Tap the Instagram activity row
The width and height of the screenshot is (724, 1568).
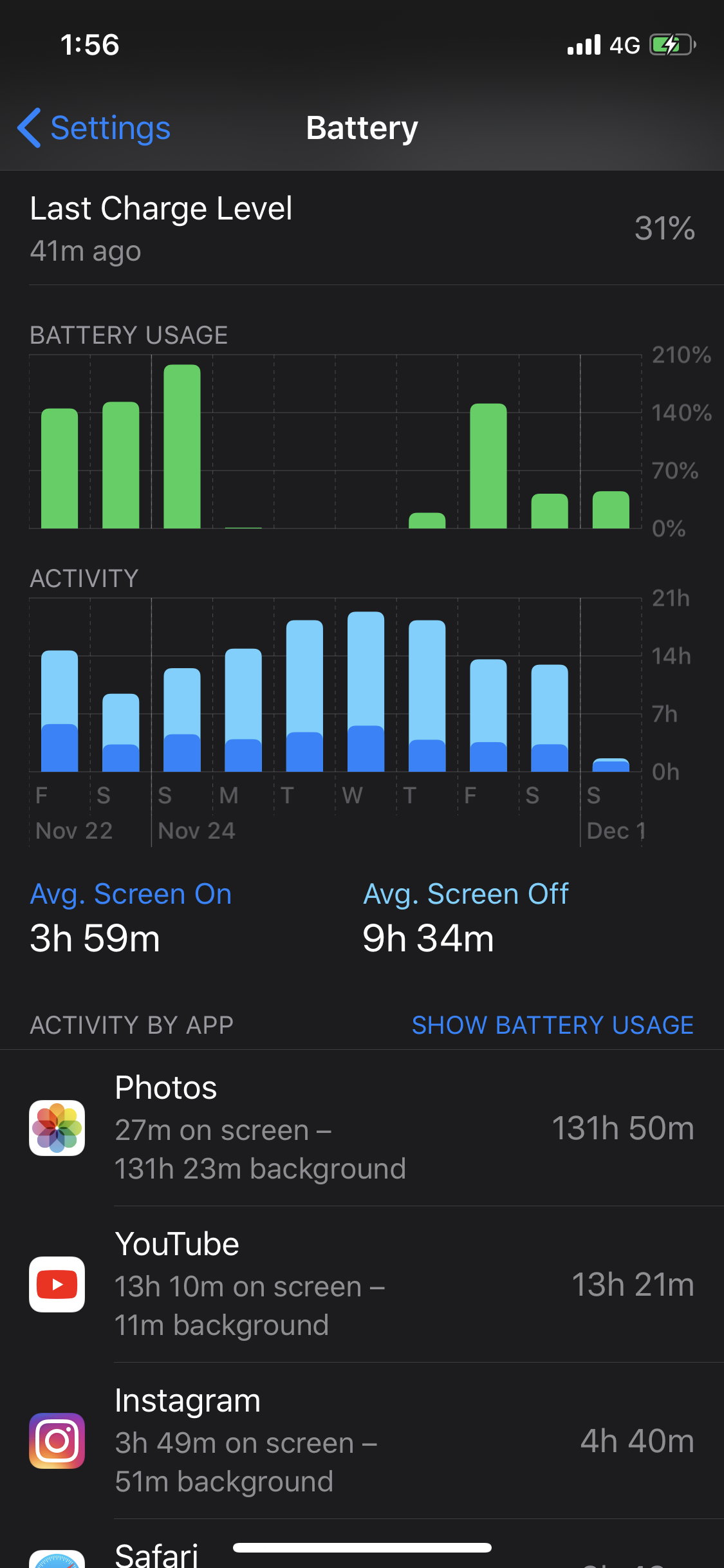click(x=362, y=1441)
